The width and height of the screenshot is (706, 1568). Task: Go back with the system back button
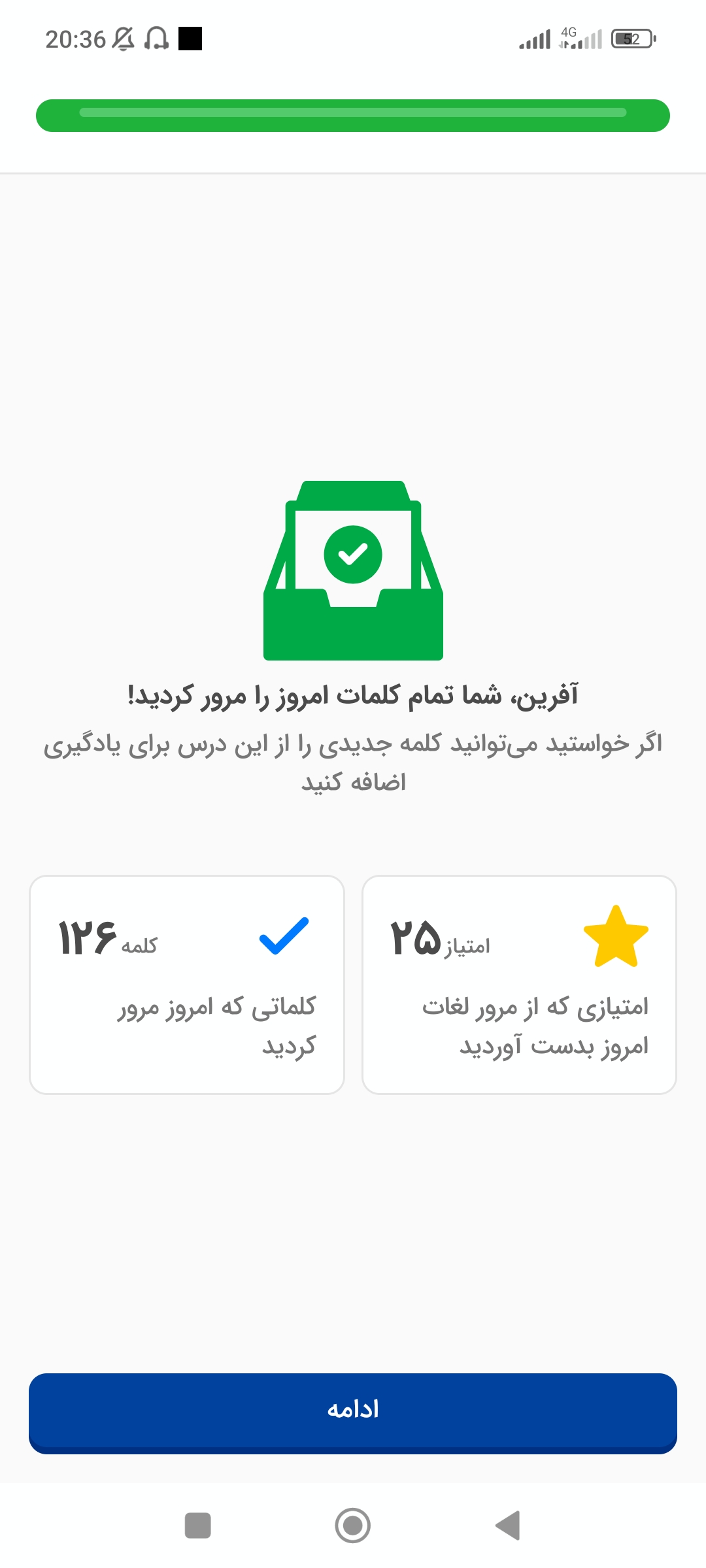(508, 1526)
